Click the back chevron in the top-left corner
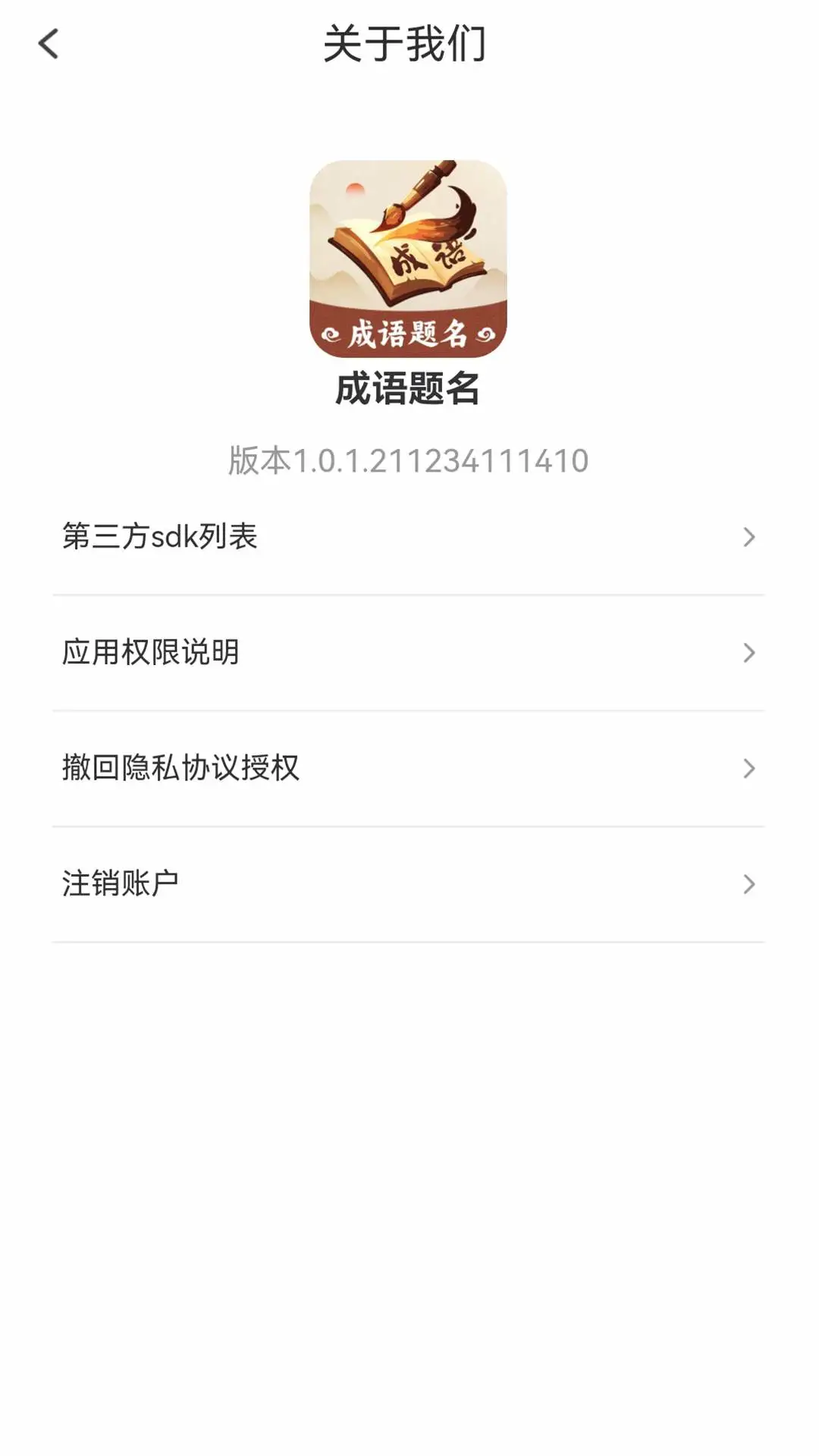The image size is (819, 1456). [49, 43]
